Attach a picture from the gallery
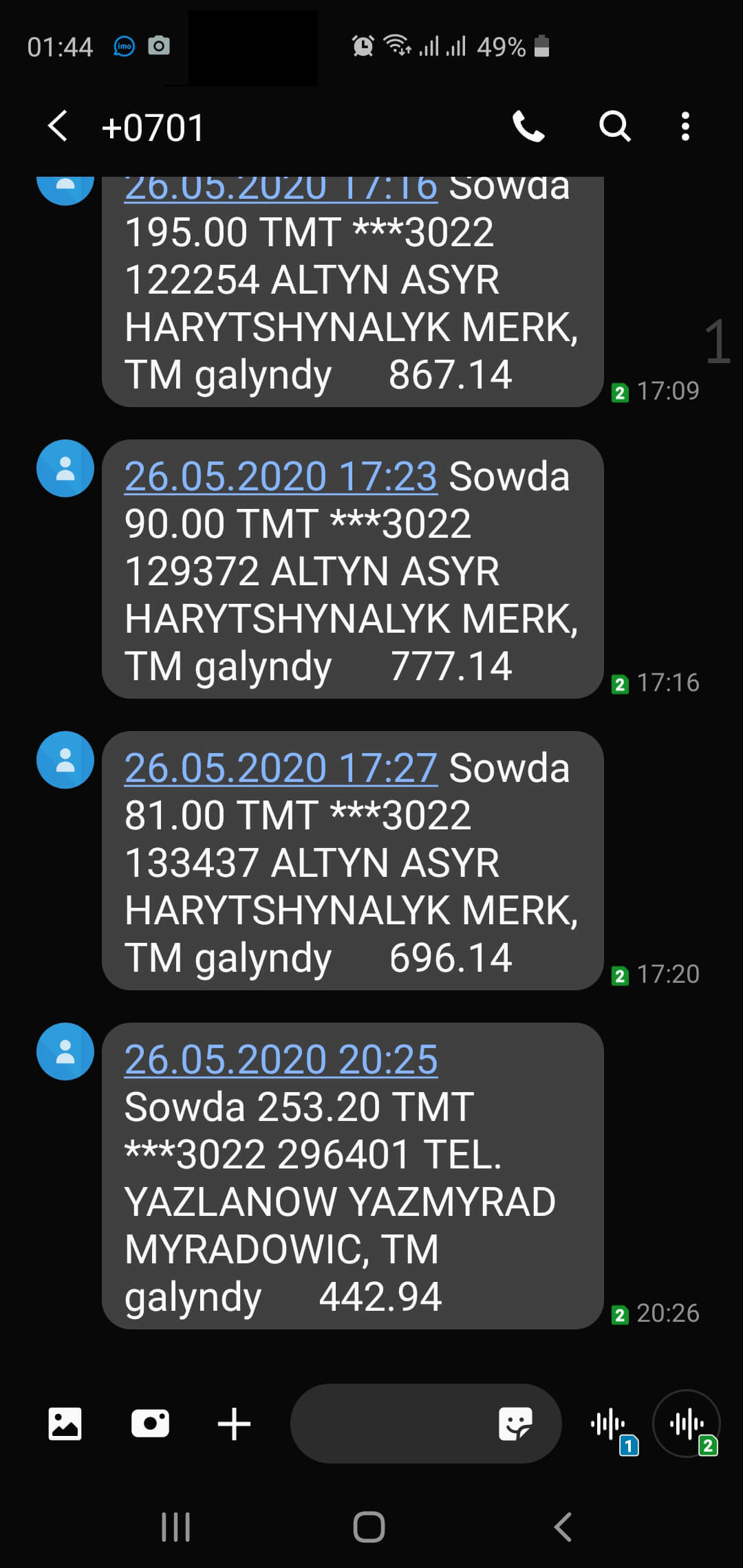 click(65, 1424)
